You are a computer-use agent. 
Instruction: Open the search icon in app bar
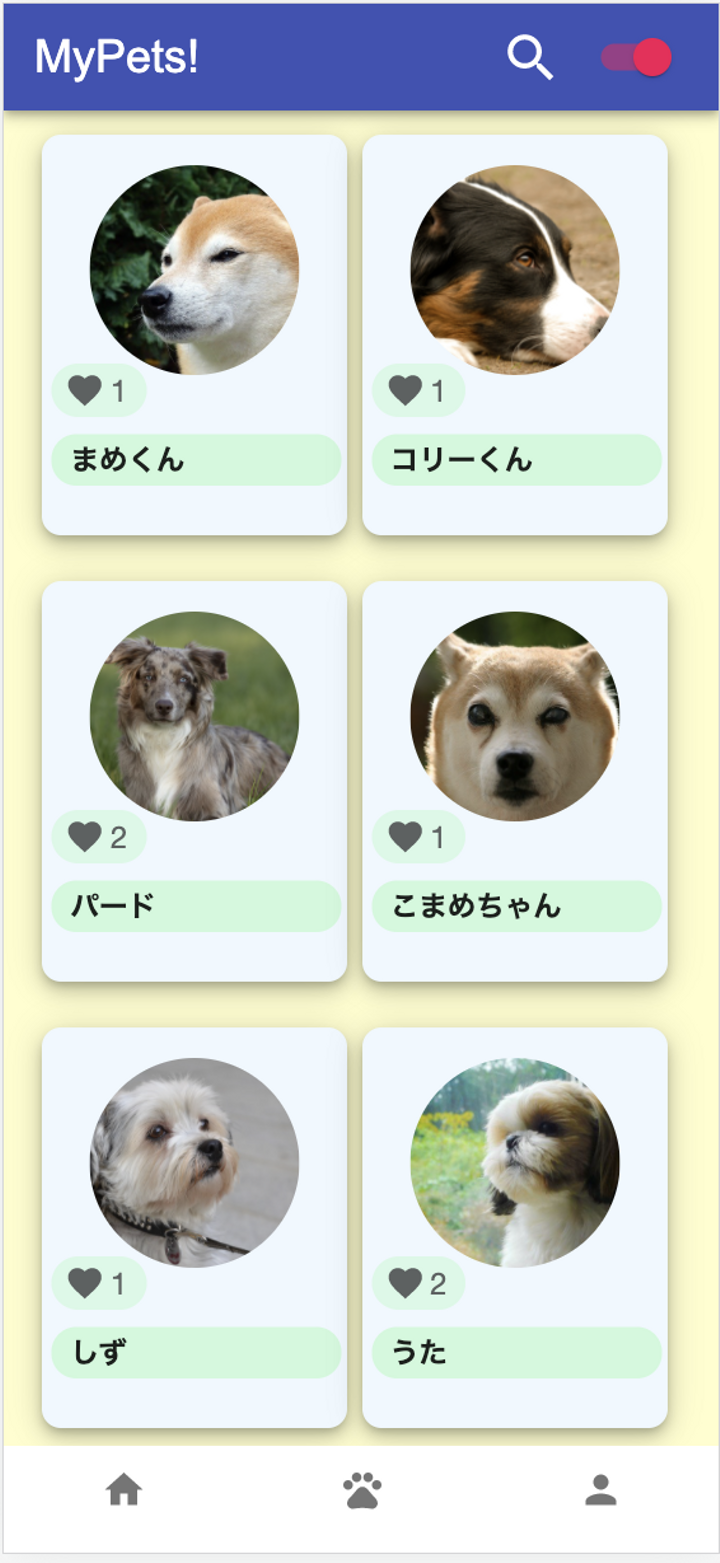pyautogui.click(x=529, y=57)
